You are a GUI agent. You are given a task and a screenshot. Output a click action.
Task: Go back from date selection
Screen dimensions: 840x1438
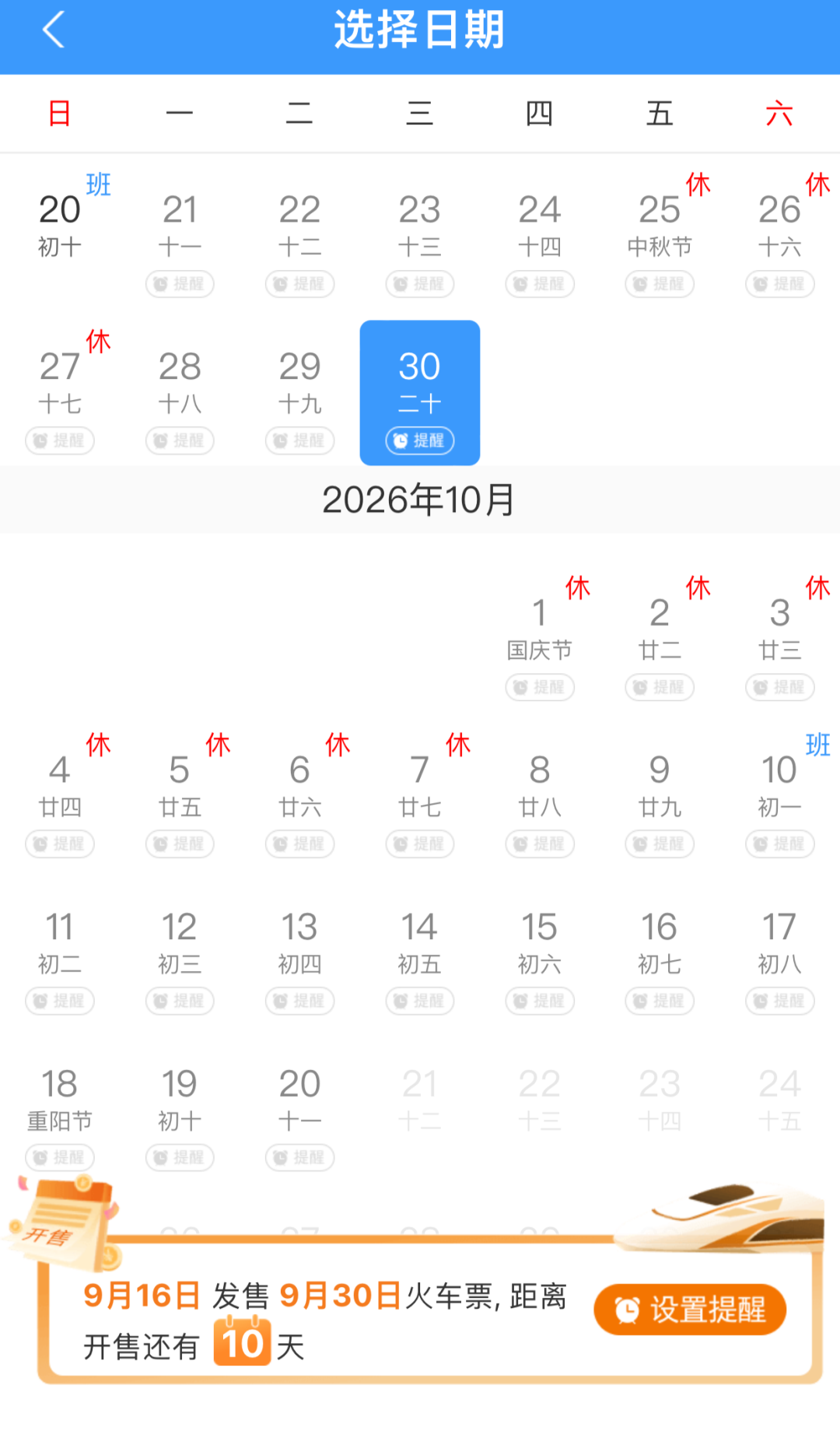pyautogui.click(x=53, y=31)
